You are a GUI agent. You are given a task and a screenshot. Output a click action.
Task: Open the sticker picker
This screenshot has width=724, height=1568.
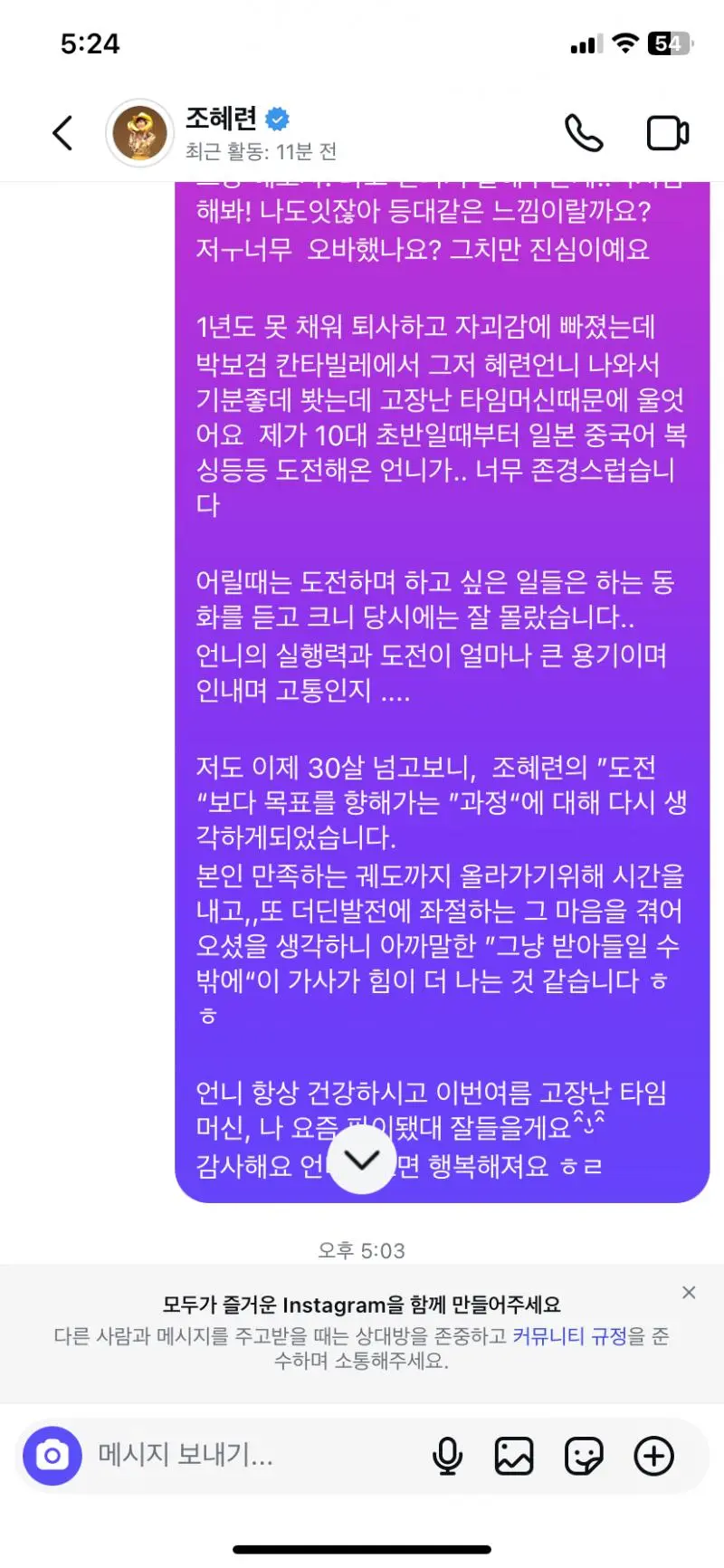tap(584, 1456)
